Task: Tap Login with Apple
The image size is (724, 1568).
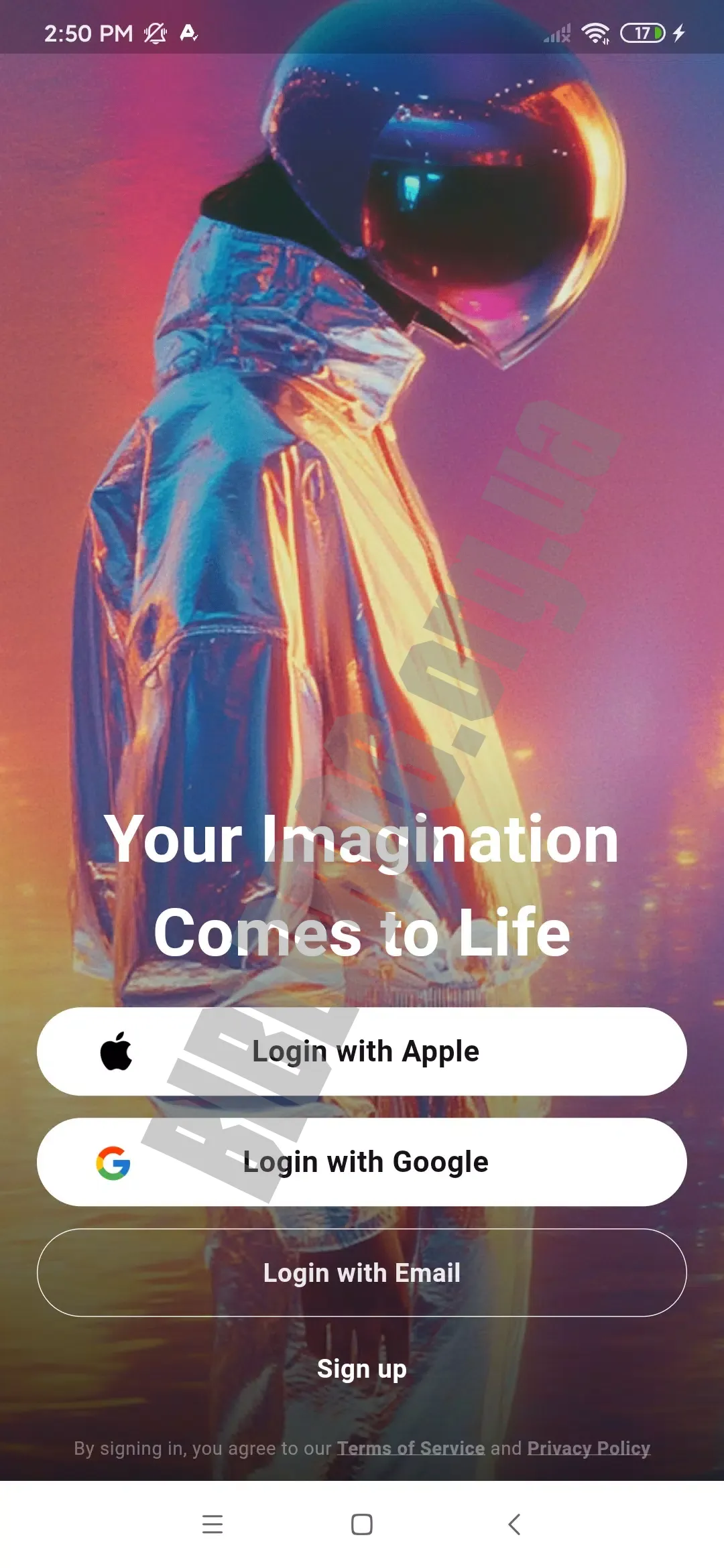Action: point(362,1051)
